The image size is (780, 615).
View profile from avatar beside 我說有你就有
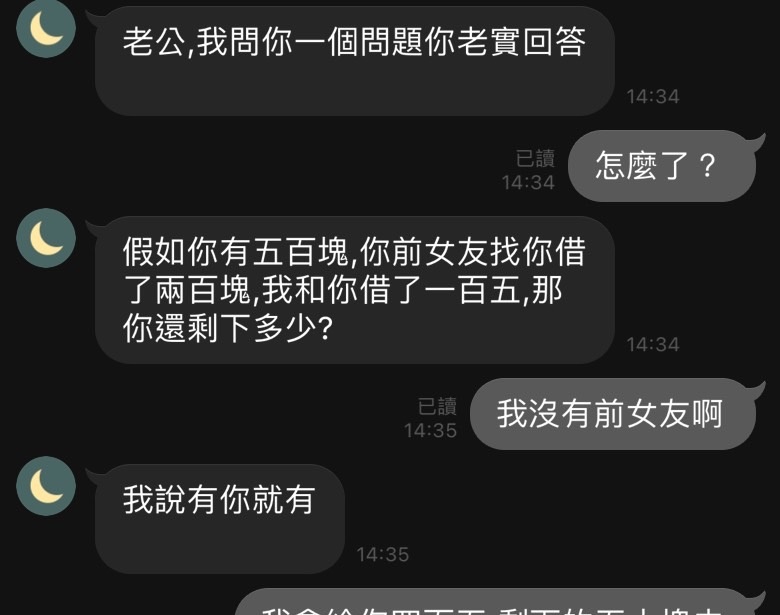point(46,486)
